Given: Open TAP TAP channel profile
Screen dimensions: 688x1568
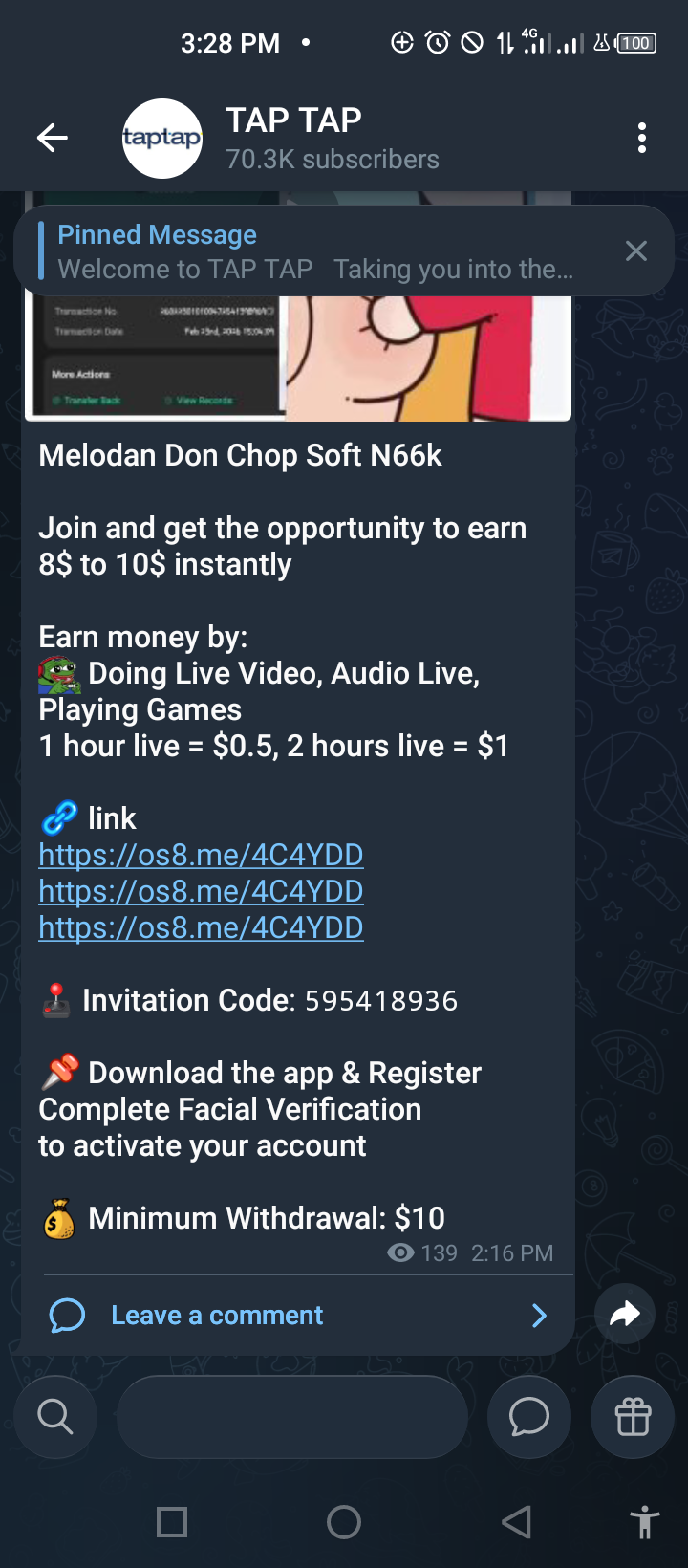Looking at the screenshot, I should coord(287,139).
